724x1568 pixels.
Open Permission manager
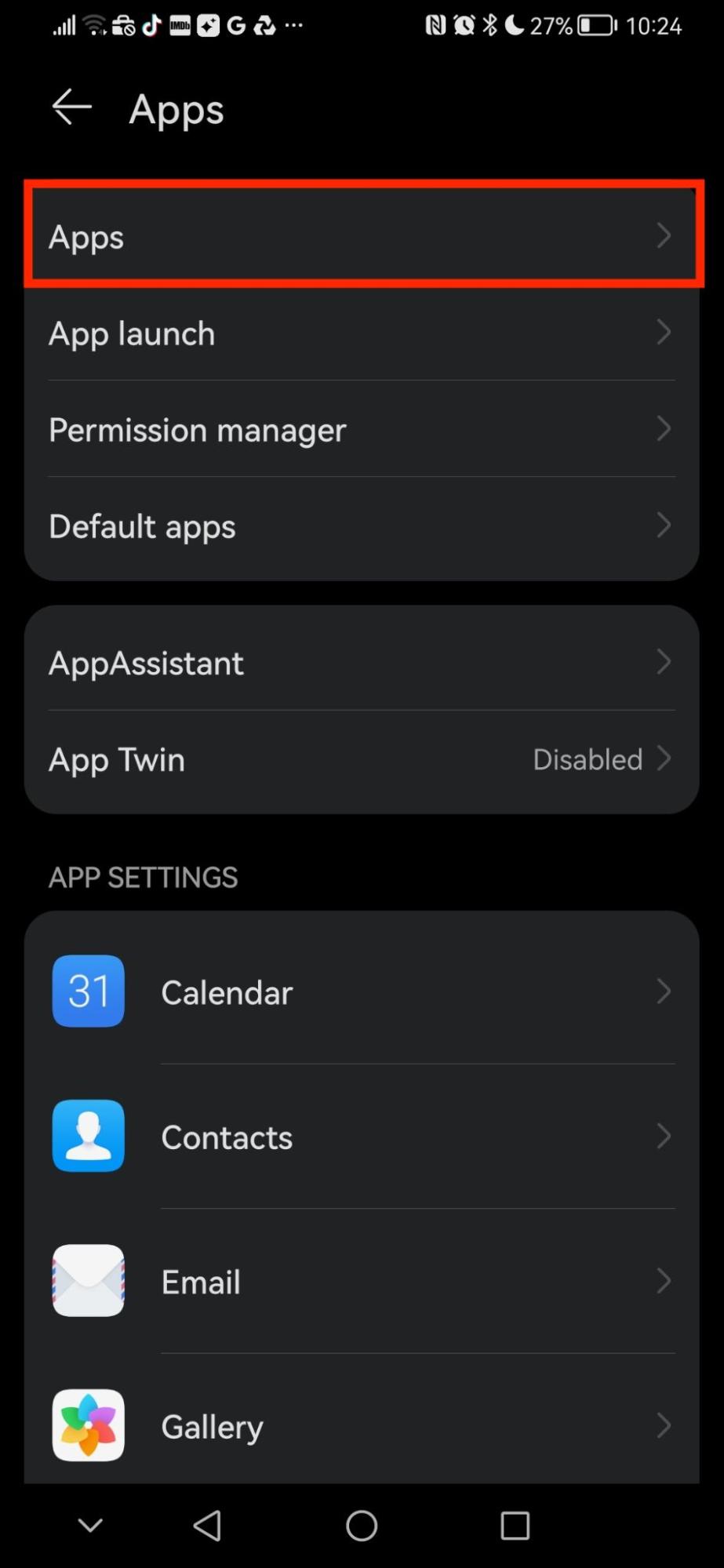click(362, 429)
